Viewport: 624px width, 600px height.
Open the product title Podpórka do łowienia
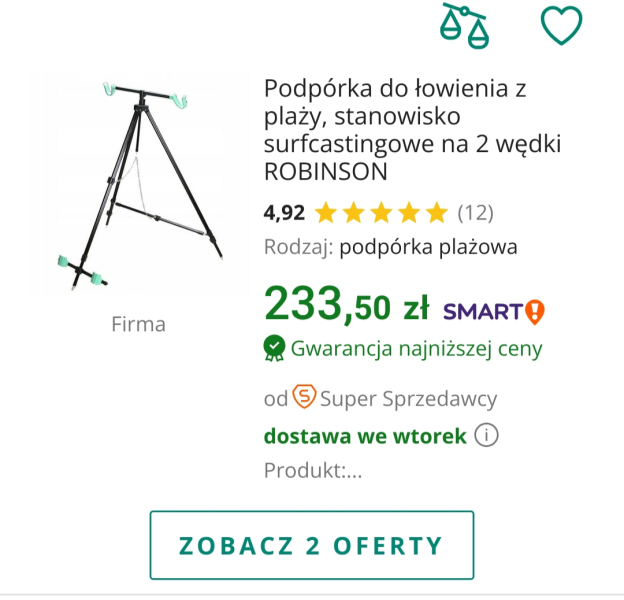[x=412, y=130]
